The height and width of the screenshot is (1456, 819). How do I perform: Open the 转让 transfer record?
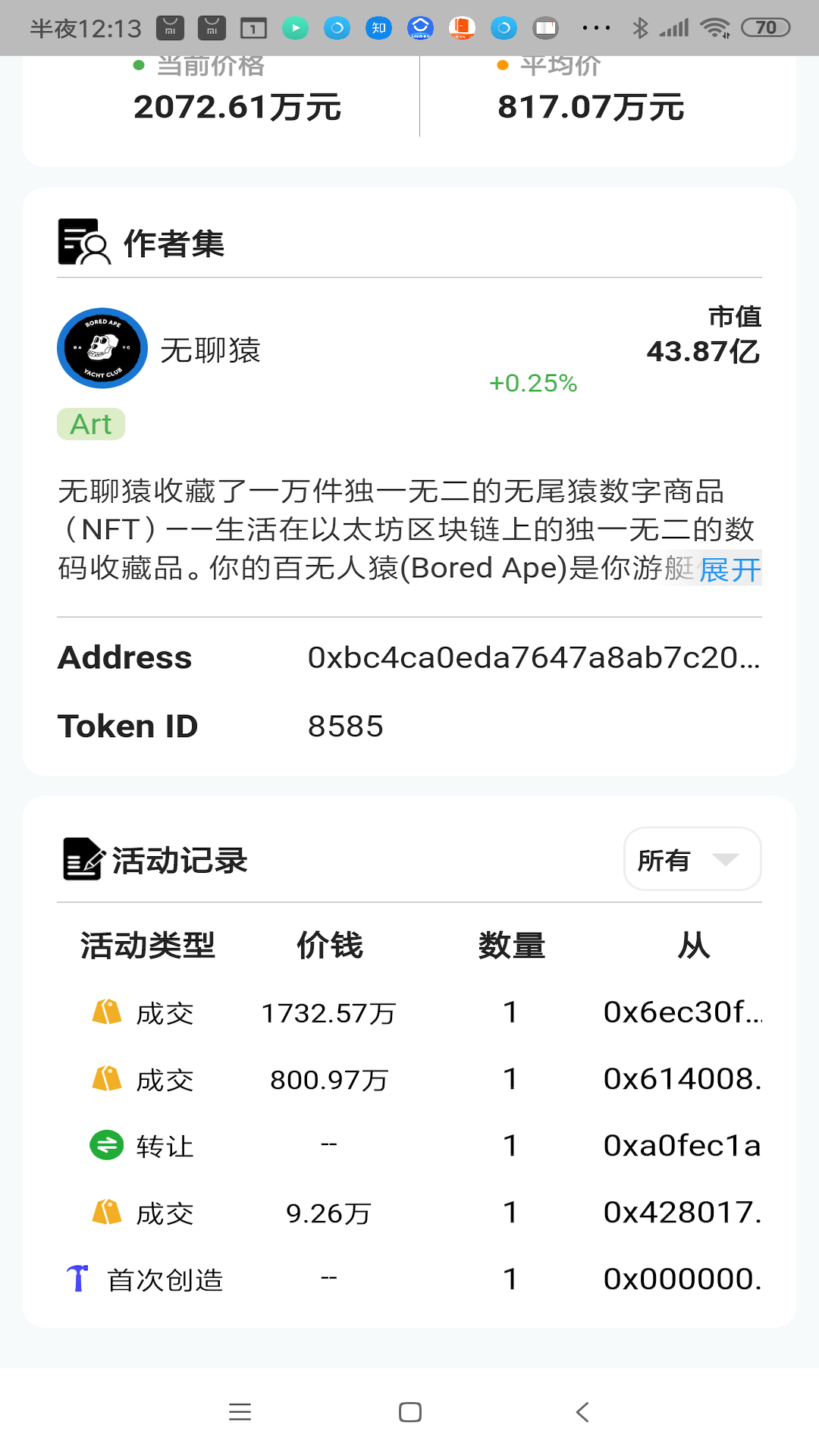tap(409, 1146)
